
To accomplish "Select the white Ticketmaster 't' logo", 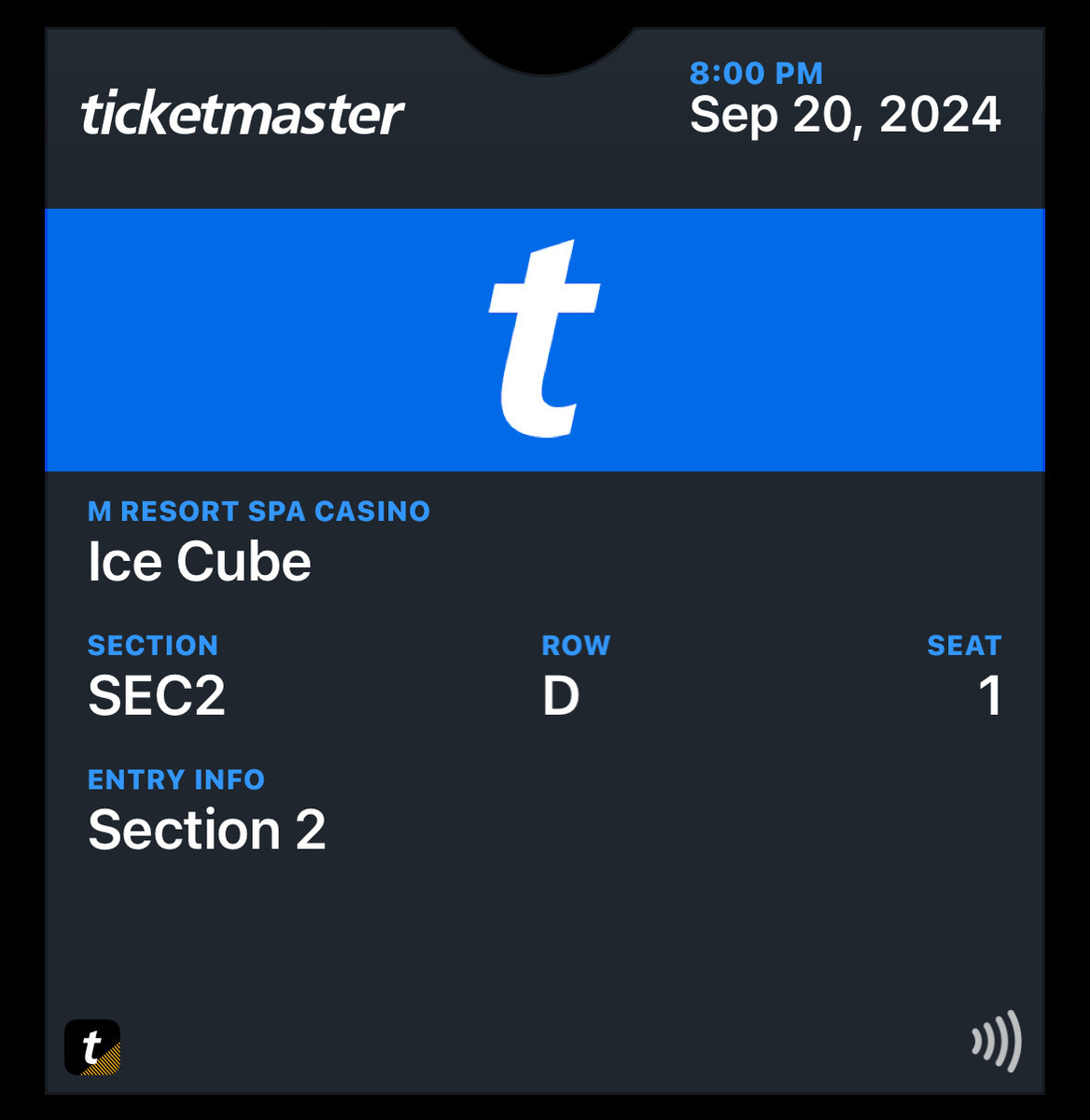I will tap(544, 339).
